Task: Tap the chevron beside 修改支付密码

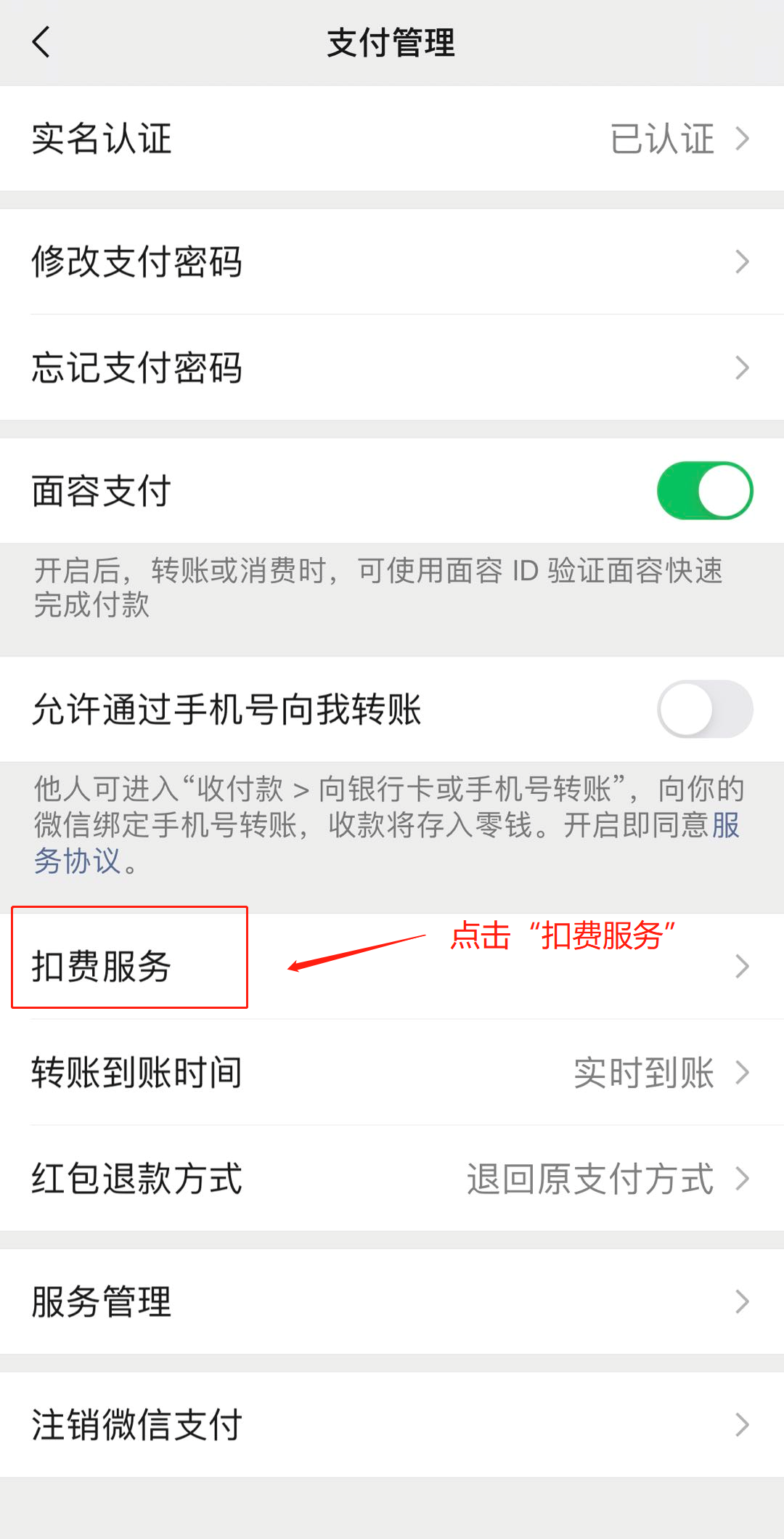Action: tap(741, 263)
